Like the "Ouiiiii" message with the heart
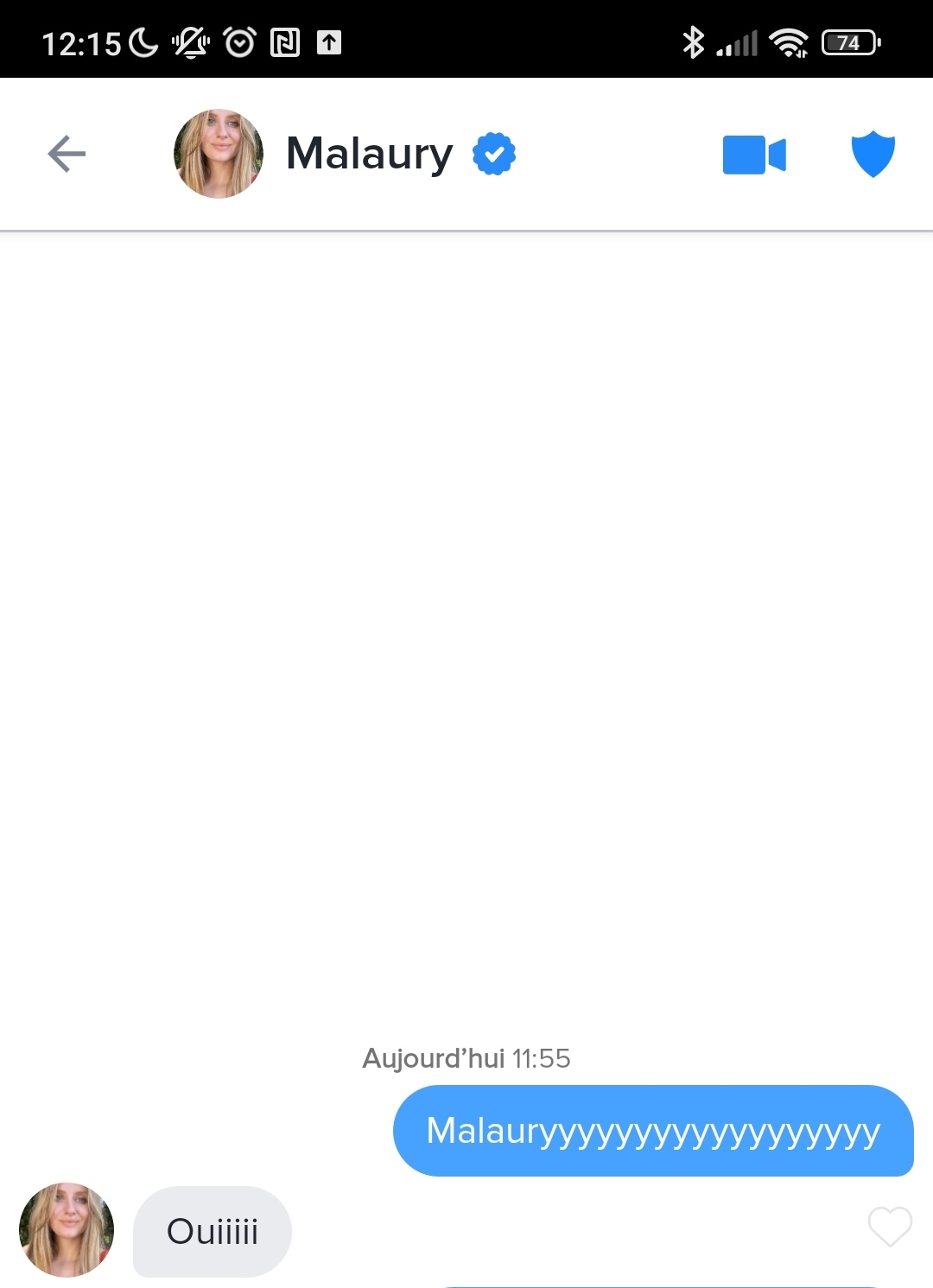The image size is (933, 1288). point(890,1226)
